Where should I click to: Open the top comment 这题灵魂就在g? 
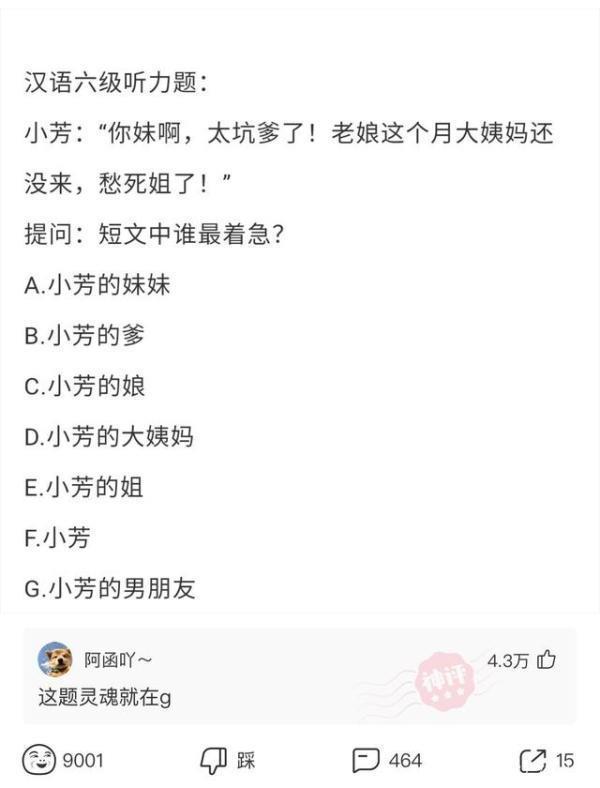105,697
